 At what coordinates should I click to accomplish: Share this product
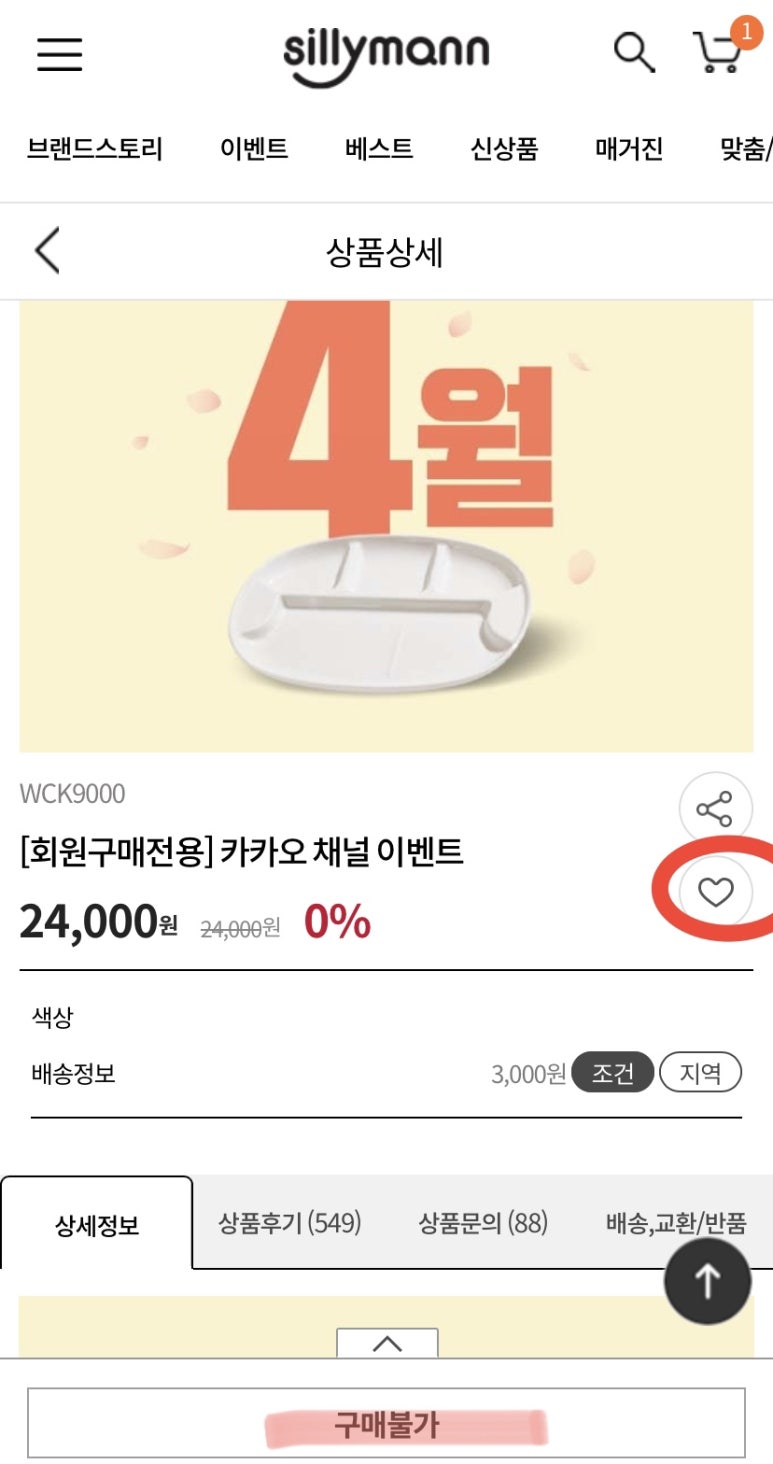point(714,808)
